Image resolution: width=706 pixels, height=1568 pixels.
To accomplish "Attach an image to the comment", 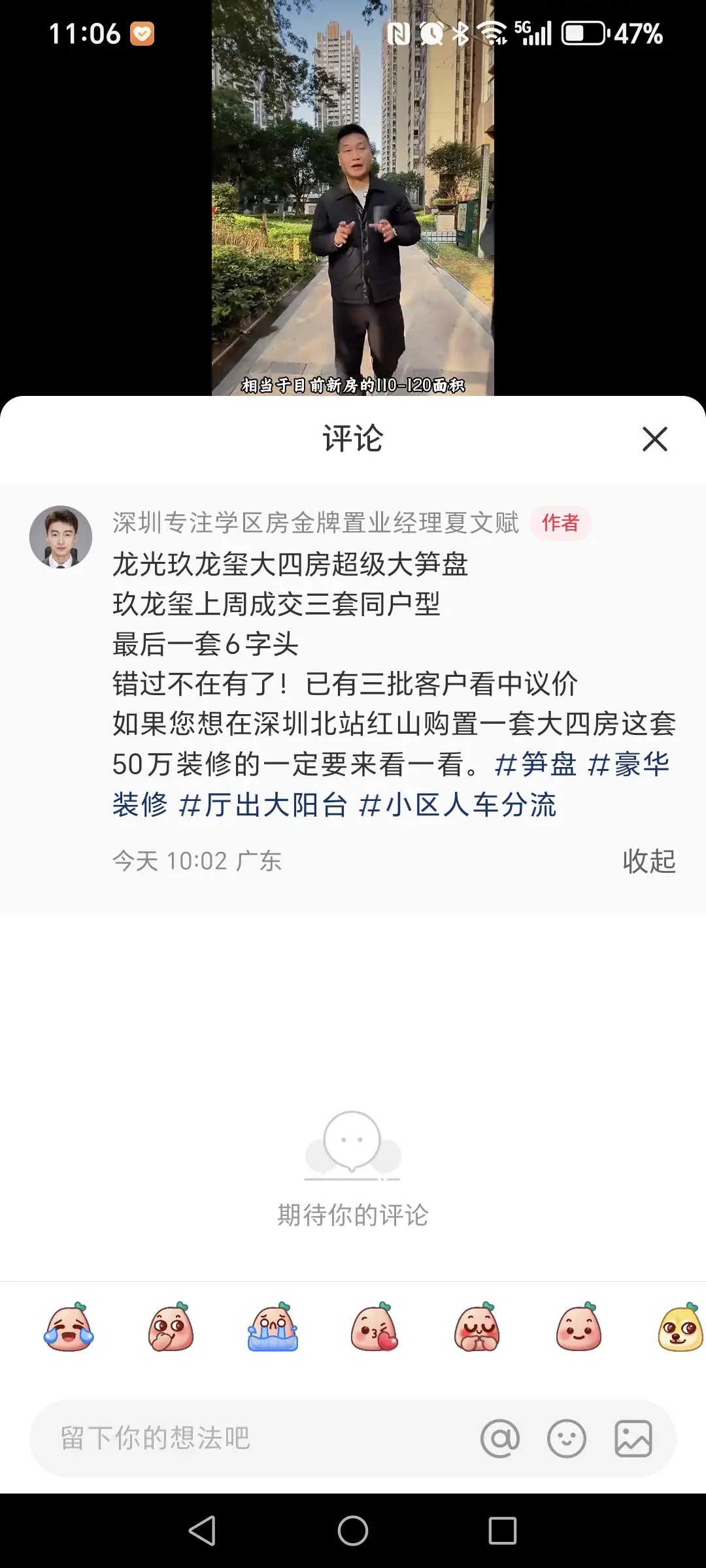I will tap(633, 1438).
